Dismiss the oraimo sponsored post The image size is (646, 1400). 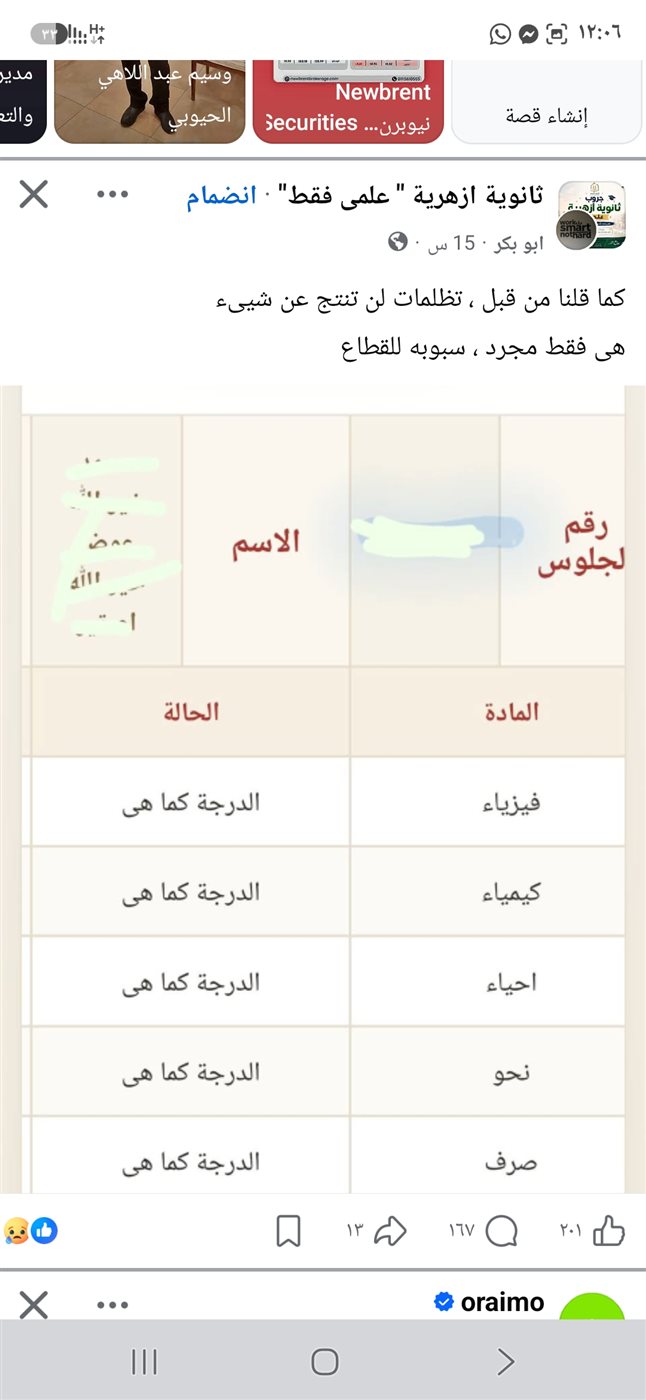(x=34, y=1304)
